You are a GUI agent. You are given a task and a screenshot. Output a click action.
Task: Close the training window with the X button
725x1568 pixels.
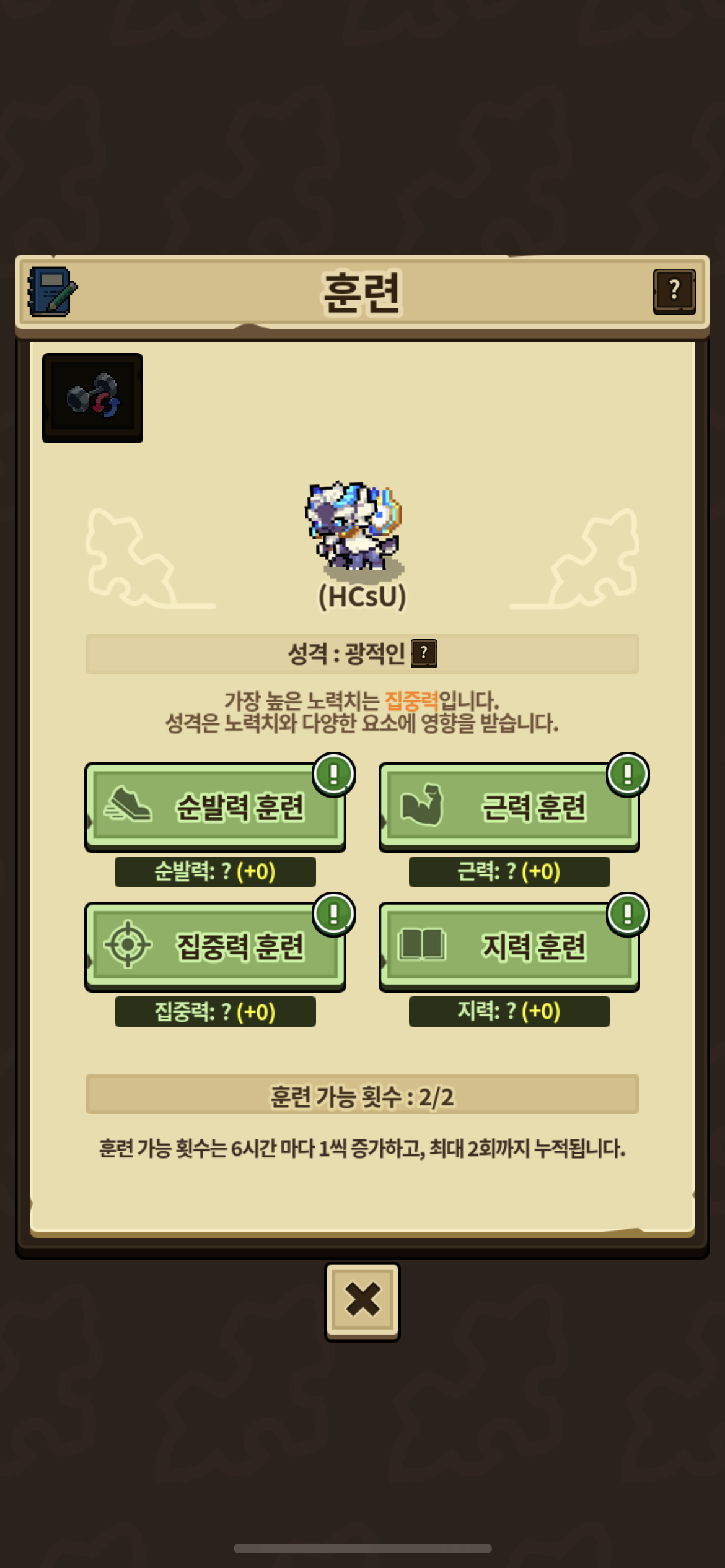(x=362, y=1299)
